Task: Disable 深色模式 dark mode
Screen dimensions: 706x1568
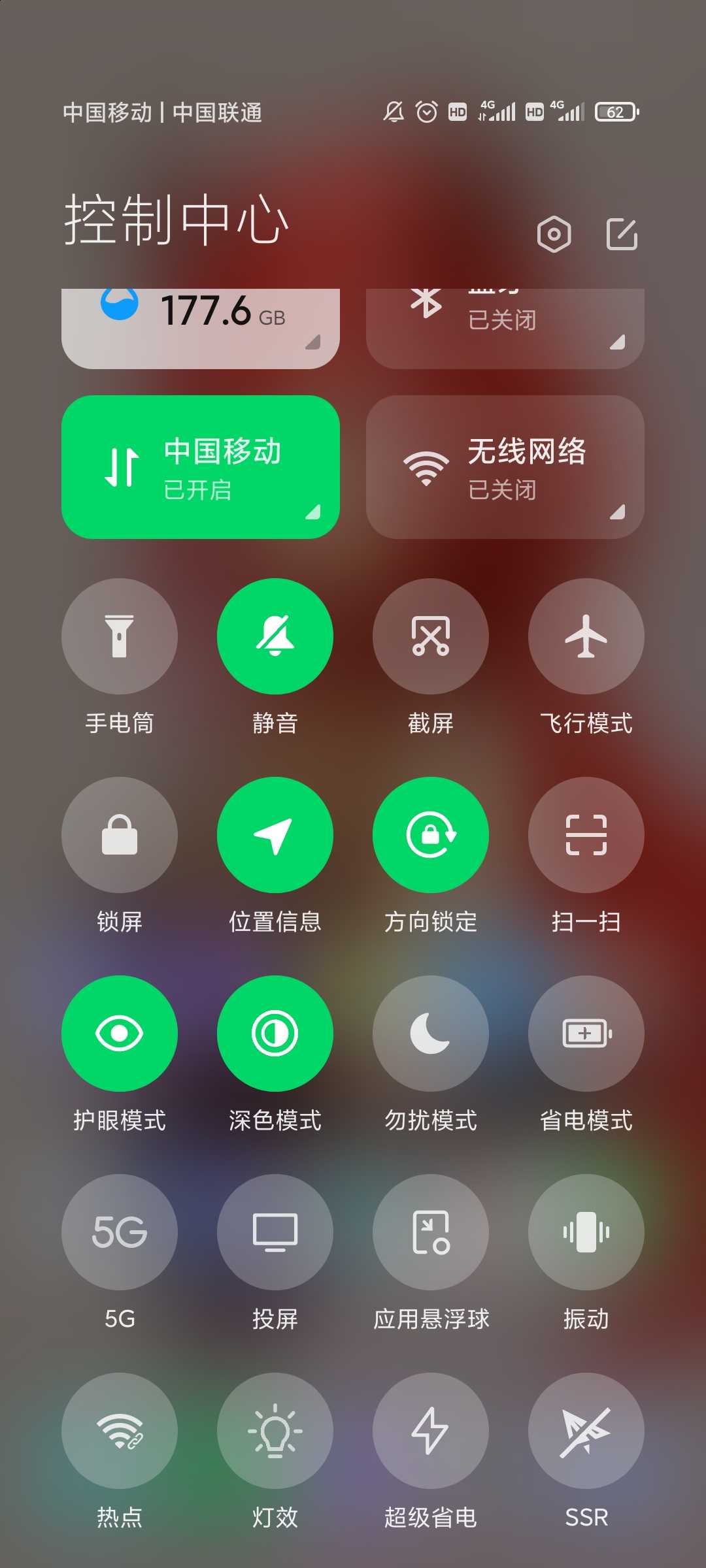Action: pos(275,1034)
